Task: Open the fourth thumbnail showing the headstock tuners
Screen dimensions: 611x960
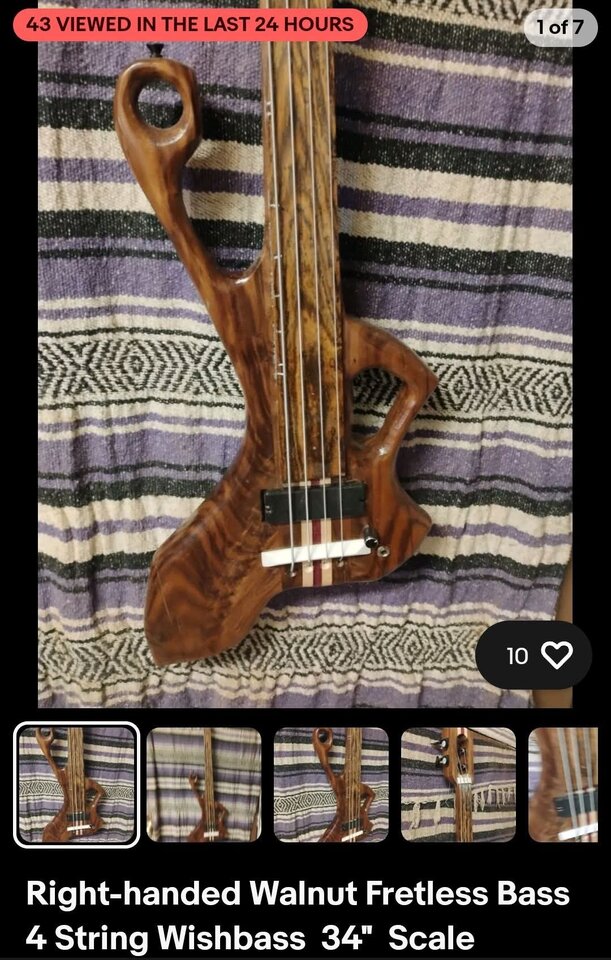Action: click(x=458, y=784)
